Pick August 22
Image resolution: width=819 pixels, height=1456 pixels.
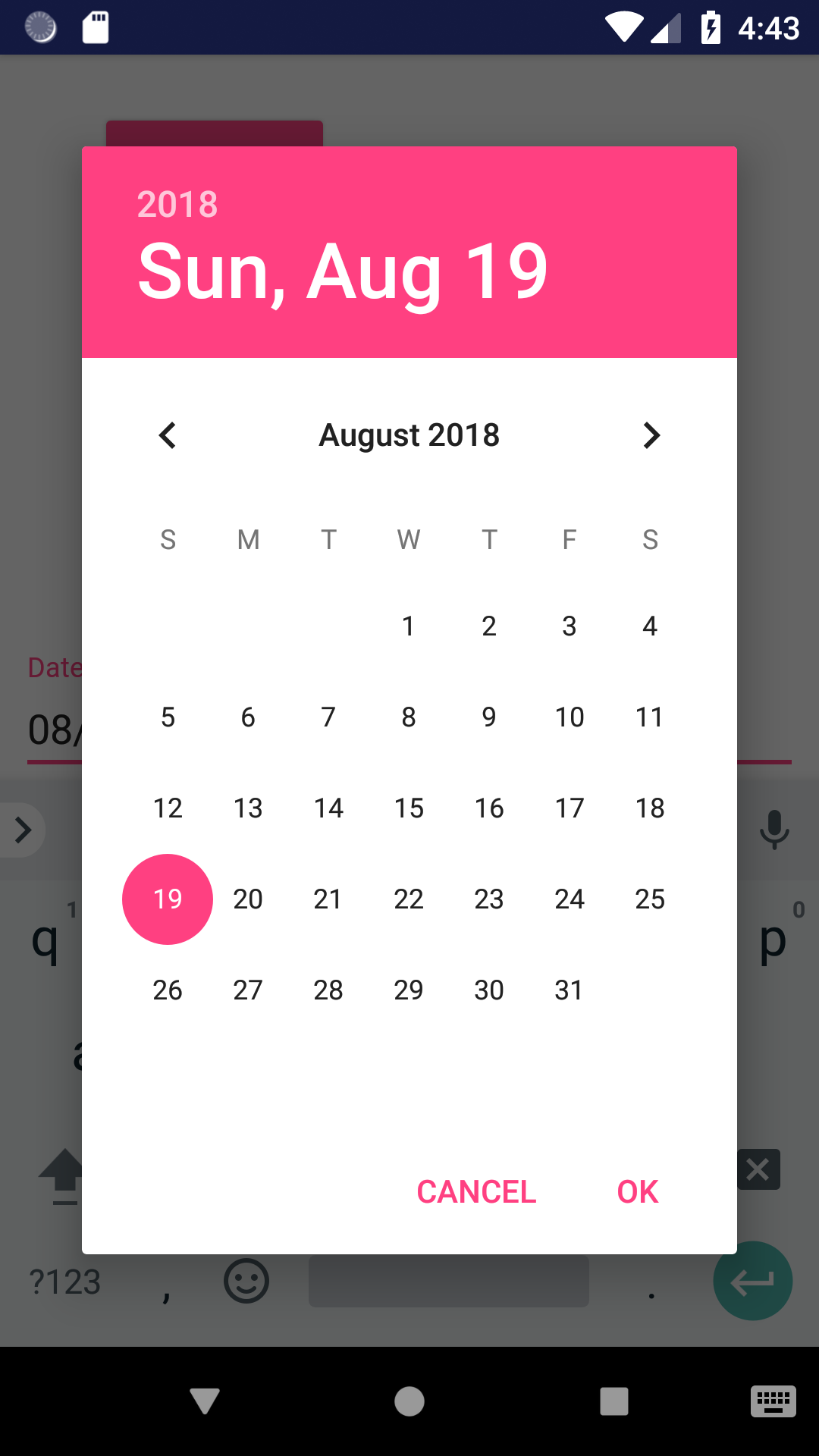coord(409,899)
